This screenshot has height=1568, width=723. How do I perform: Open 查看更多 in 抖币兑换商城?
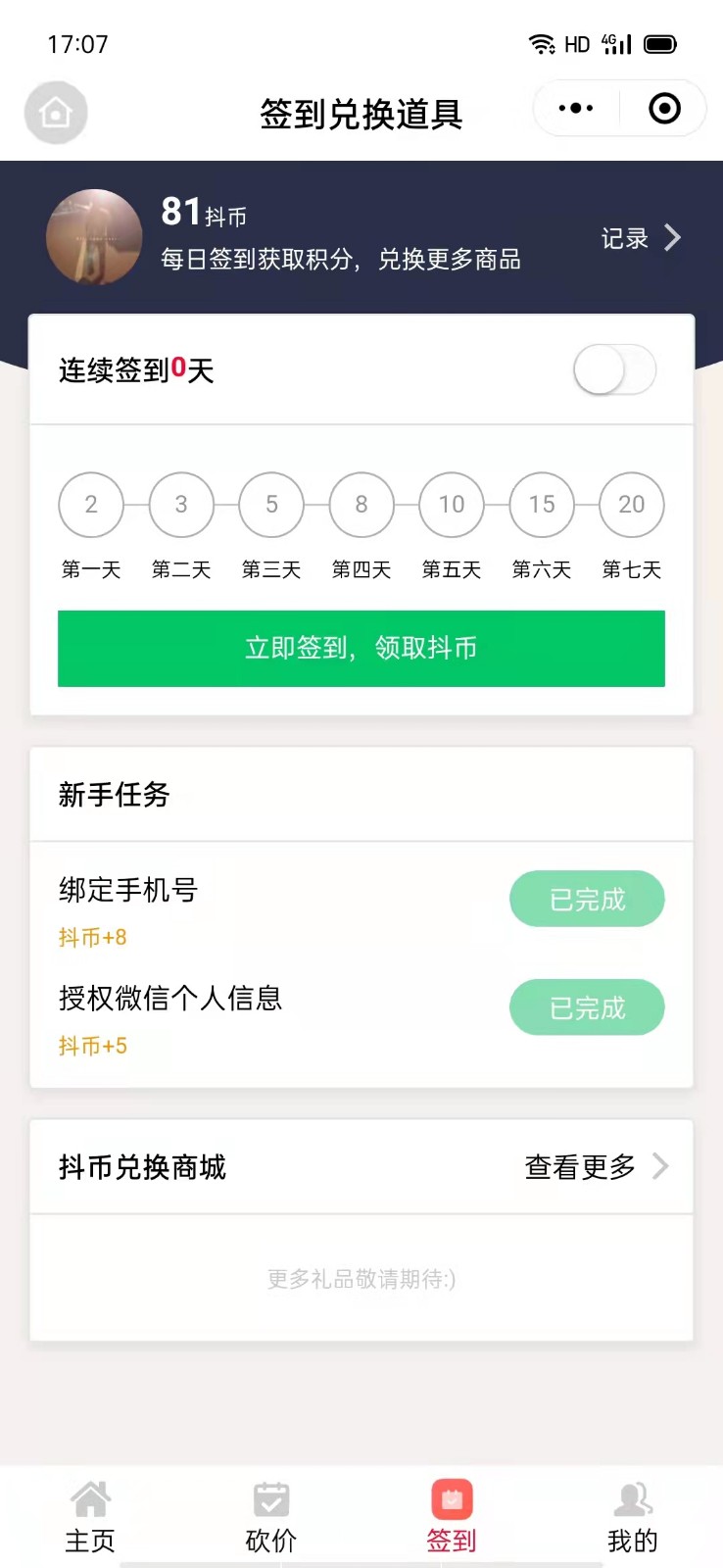(x=596, y=1167)
